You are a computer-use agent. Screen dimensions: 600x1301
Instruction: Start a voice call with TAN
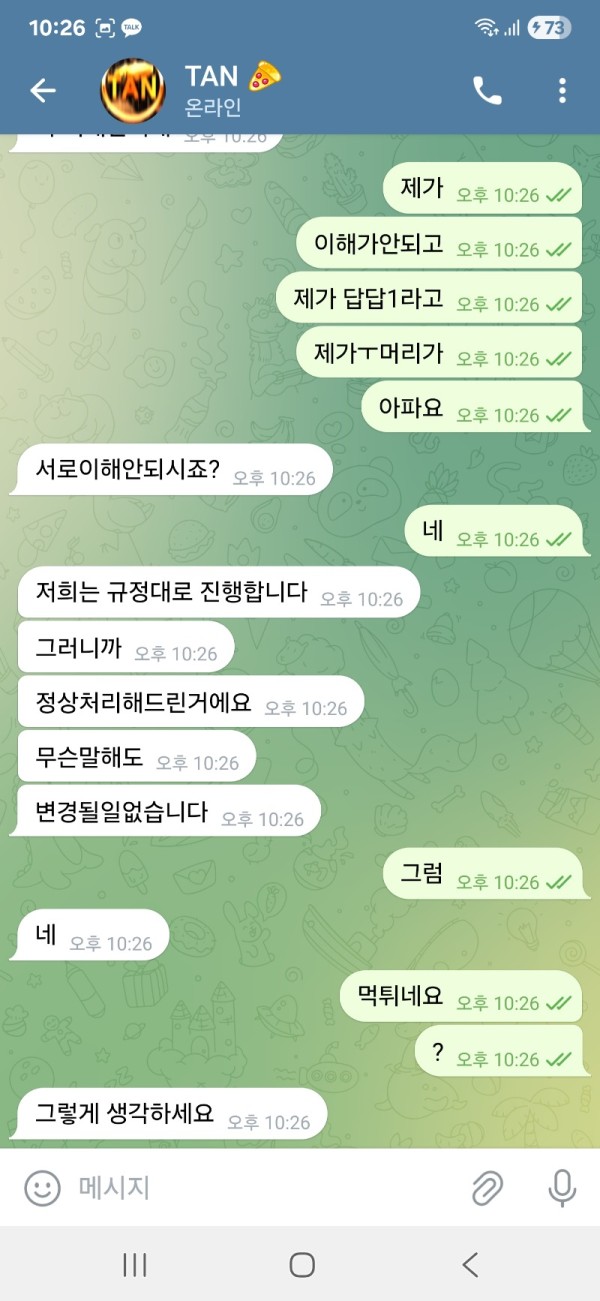[x=487, y=91]
